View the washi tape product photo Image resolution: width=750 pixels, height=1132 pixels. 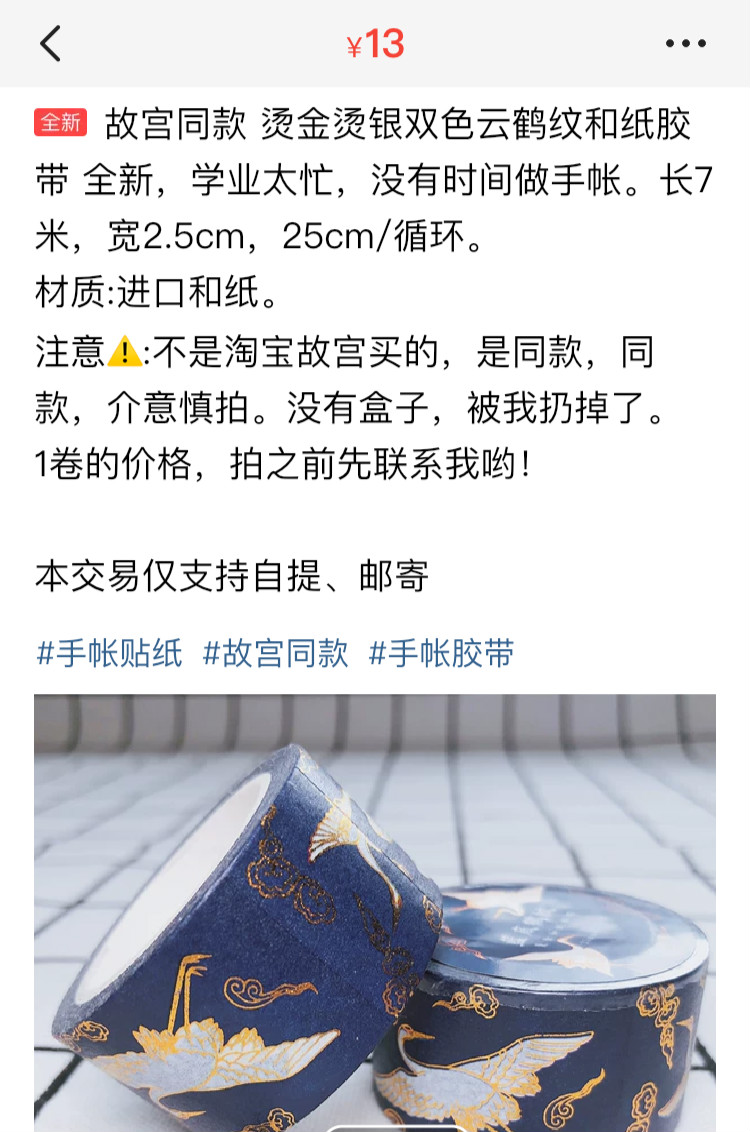coord(375,912)
